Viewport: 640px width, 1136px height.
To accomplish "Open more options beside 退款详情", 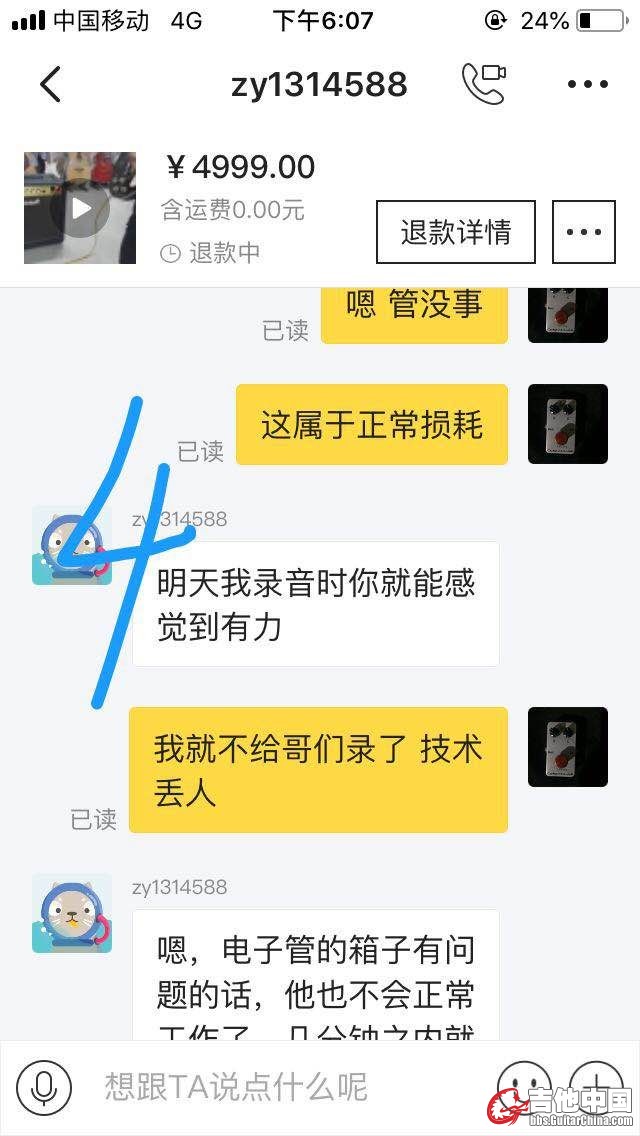I will (x=584, y=232).
